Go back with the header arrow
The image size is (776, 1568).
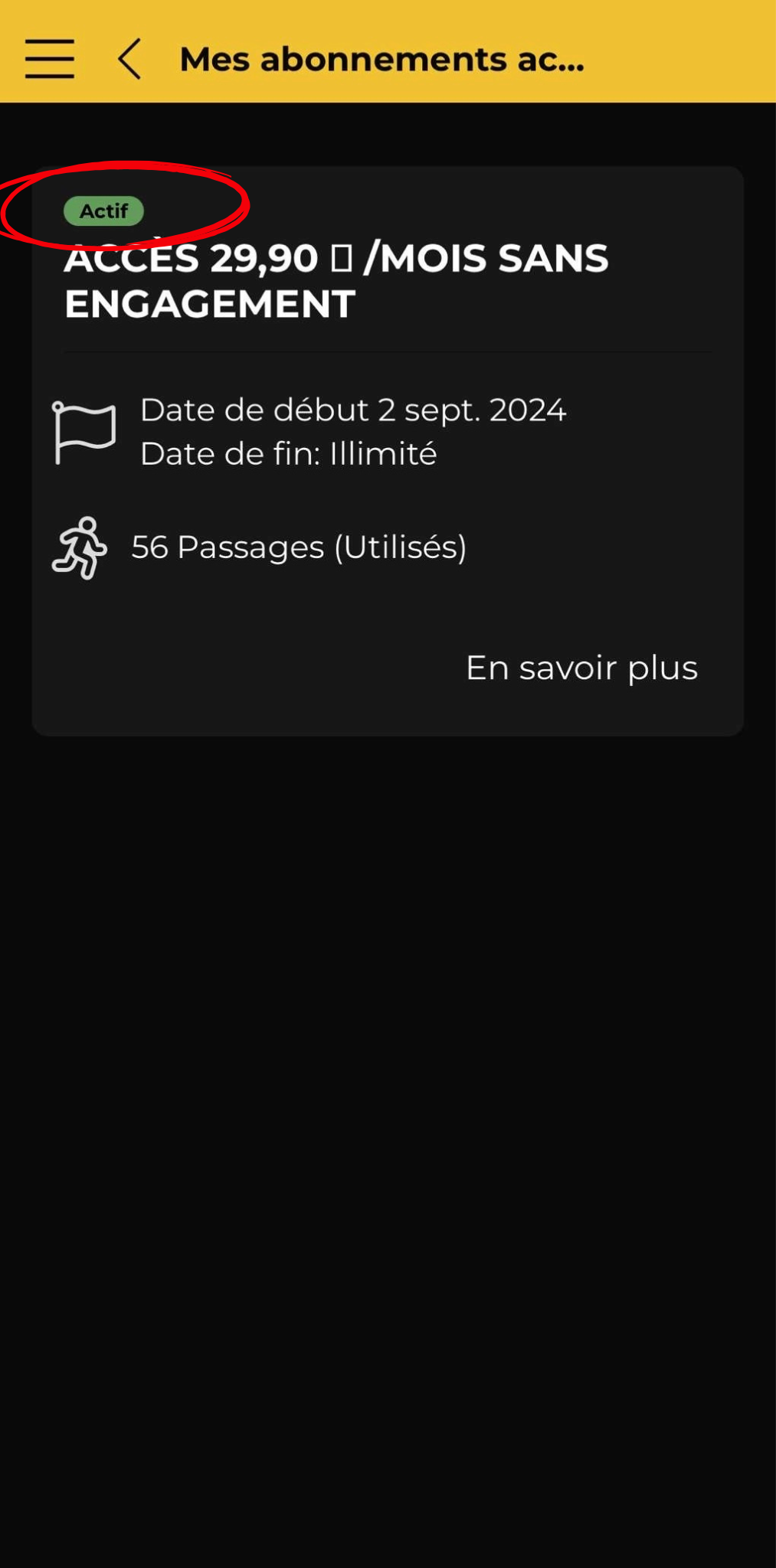[130, 59]
